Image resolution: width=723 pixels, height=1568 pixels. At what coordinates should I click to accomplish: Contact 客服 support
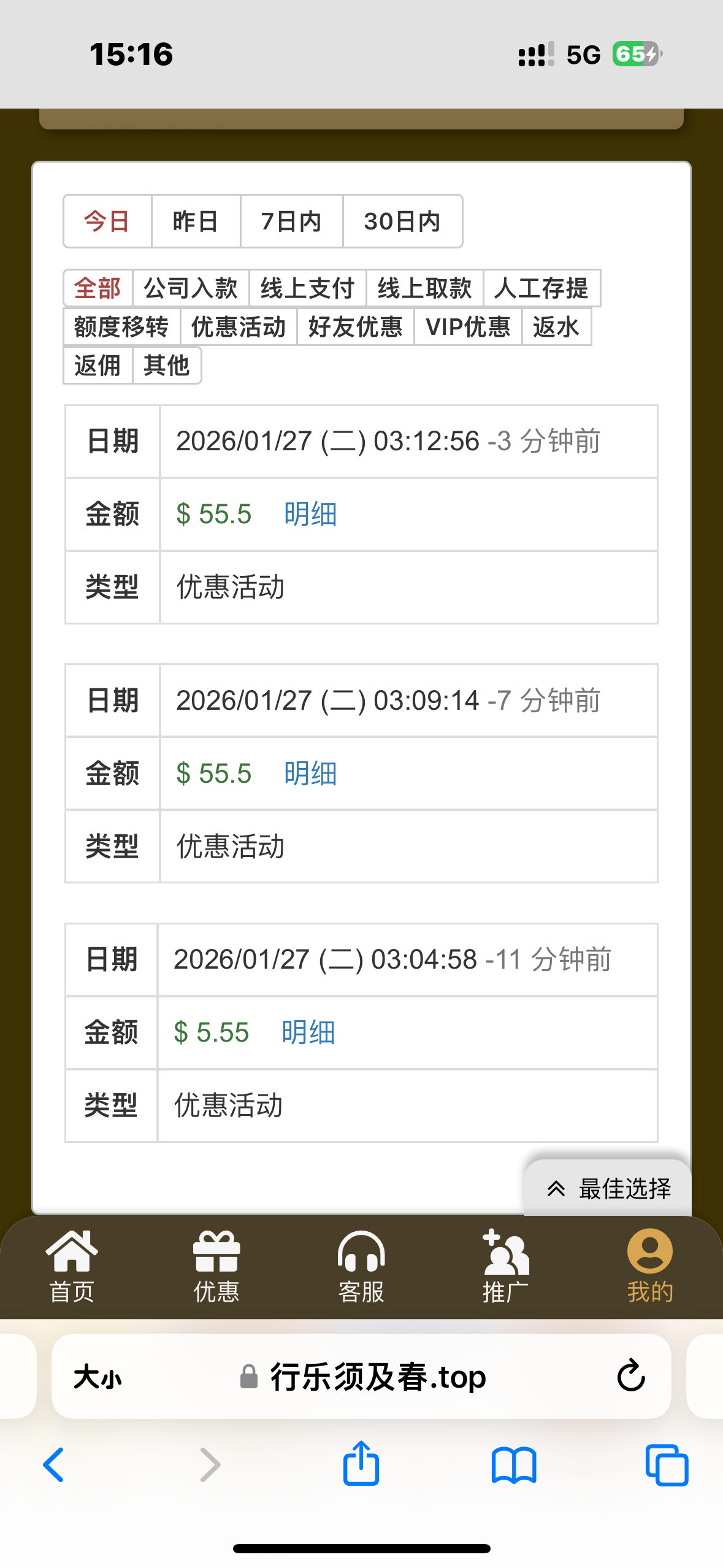361,1266
